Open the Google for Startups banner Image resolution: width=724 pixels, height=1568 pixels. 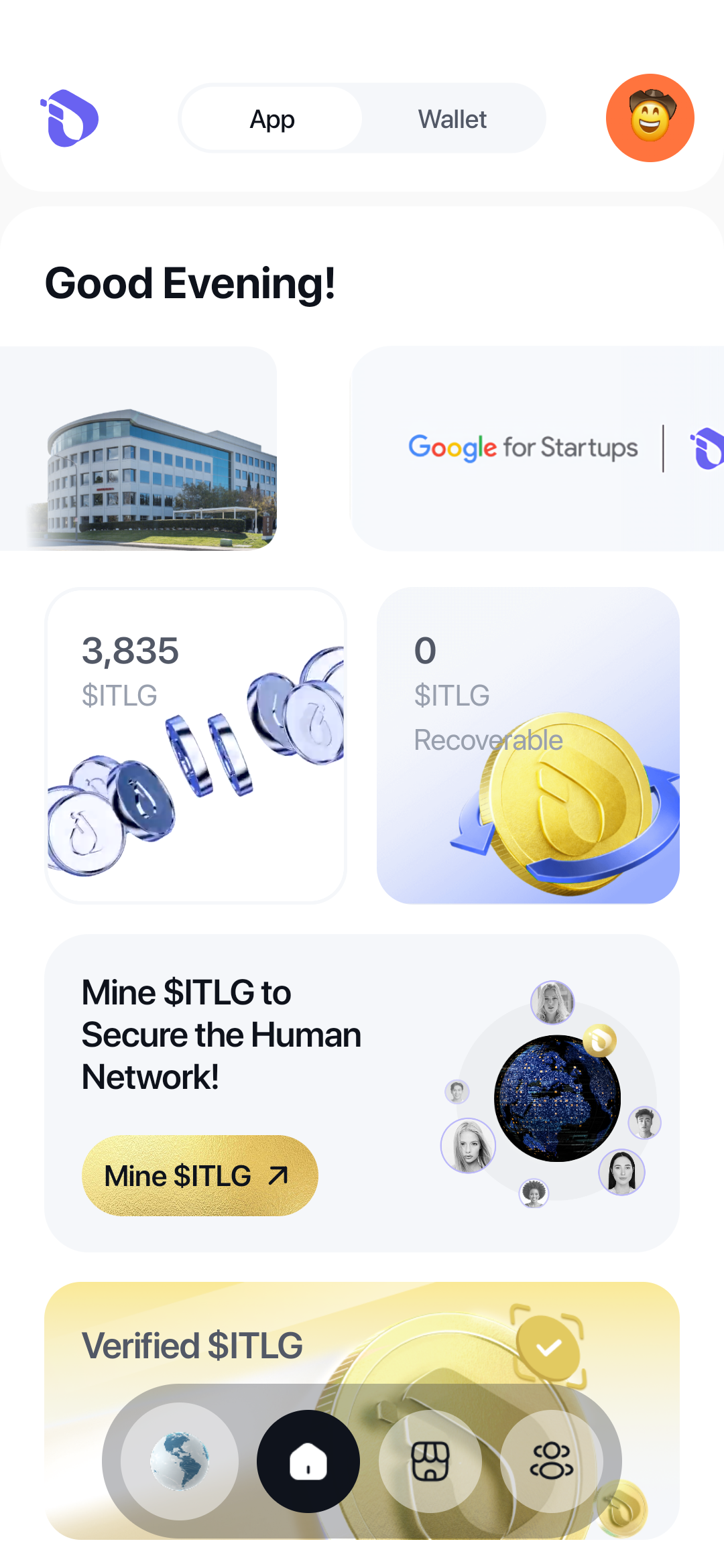point(536,448)
